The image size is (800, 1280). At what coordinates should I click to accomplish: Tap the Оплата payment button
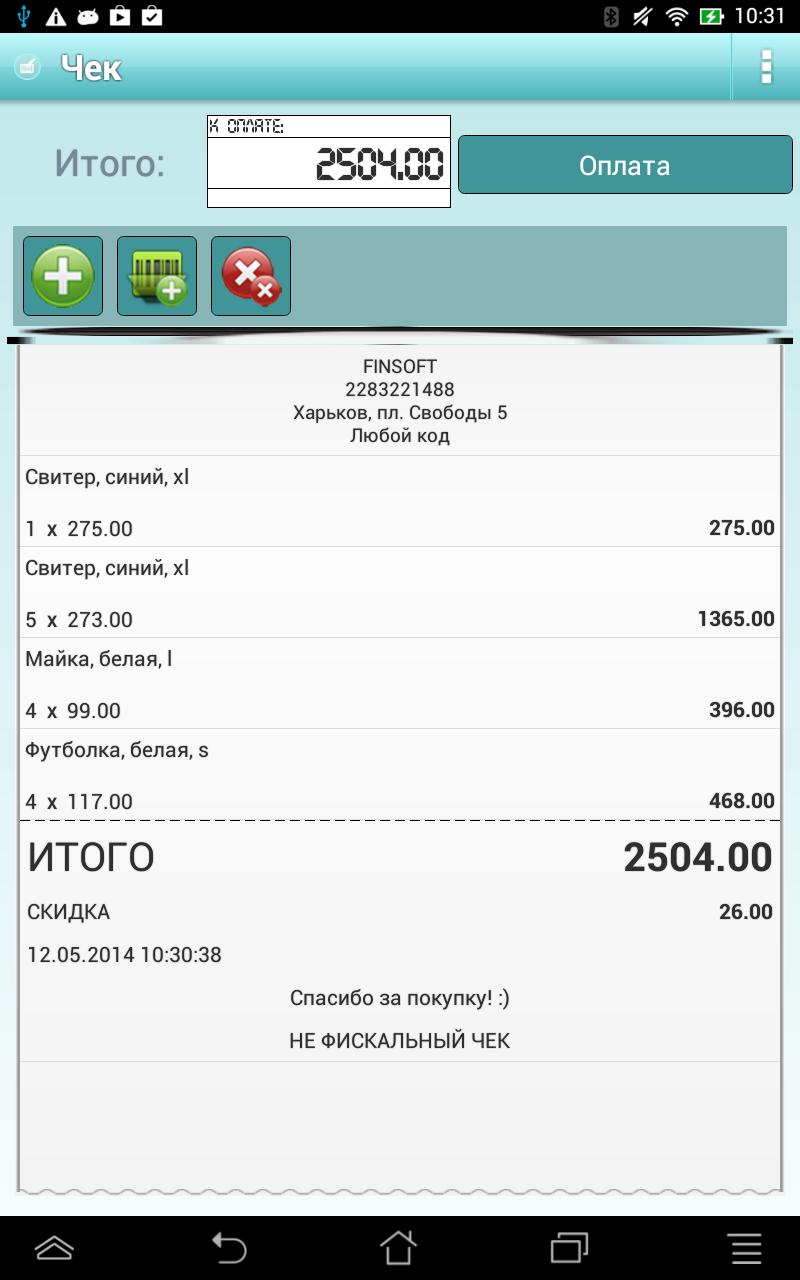[x=624, y=165]
